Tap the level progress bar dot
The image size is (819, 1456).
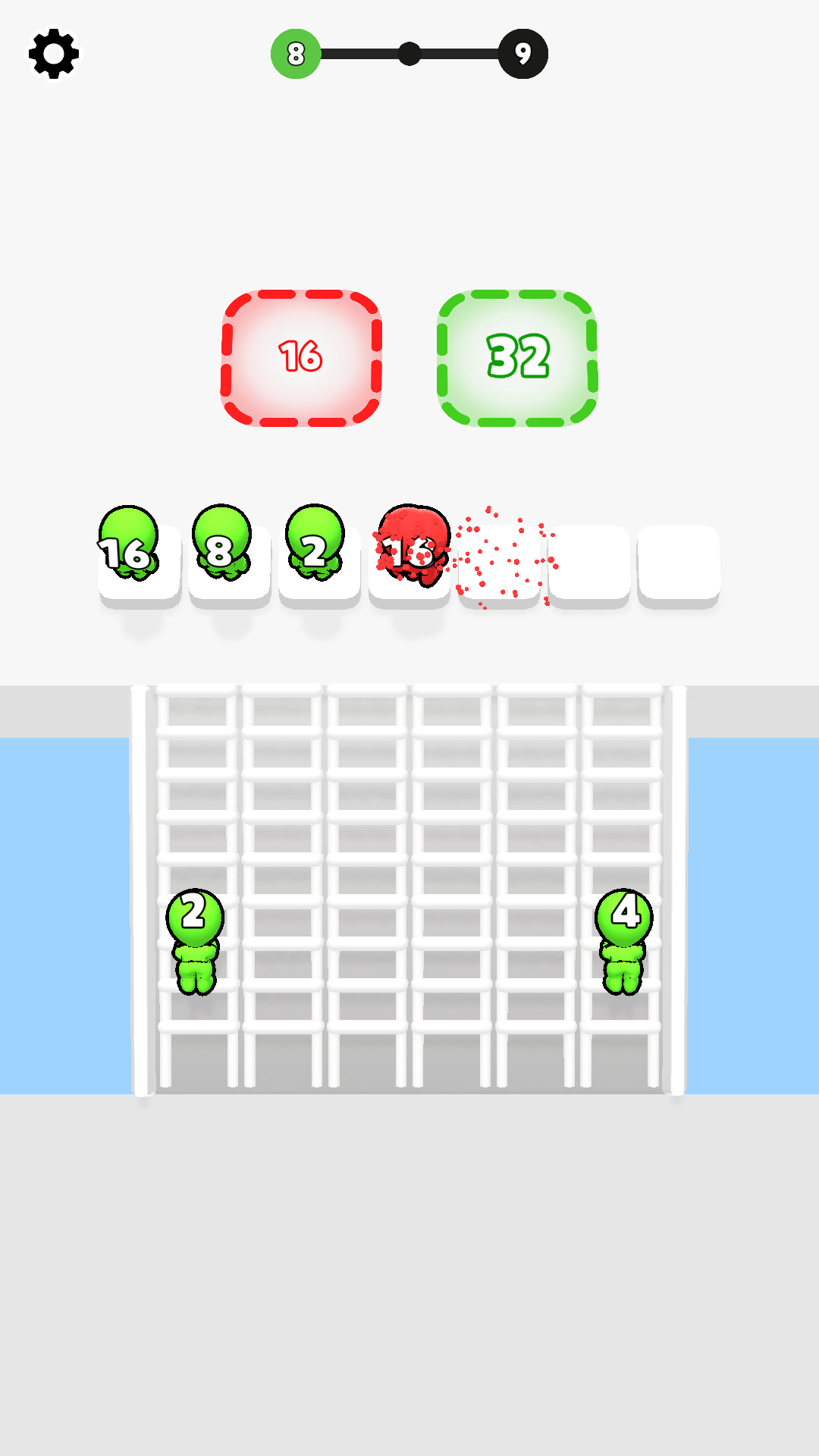coord(408,54)
